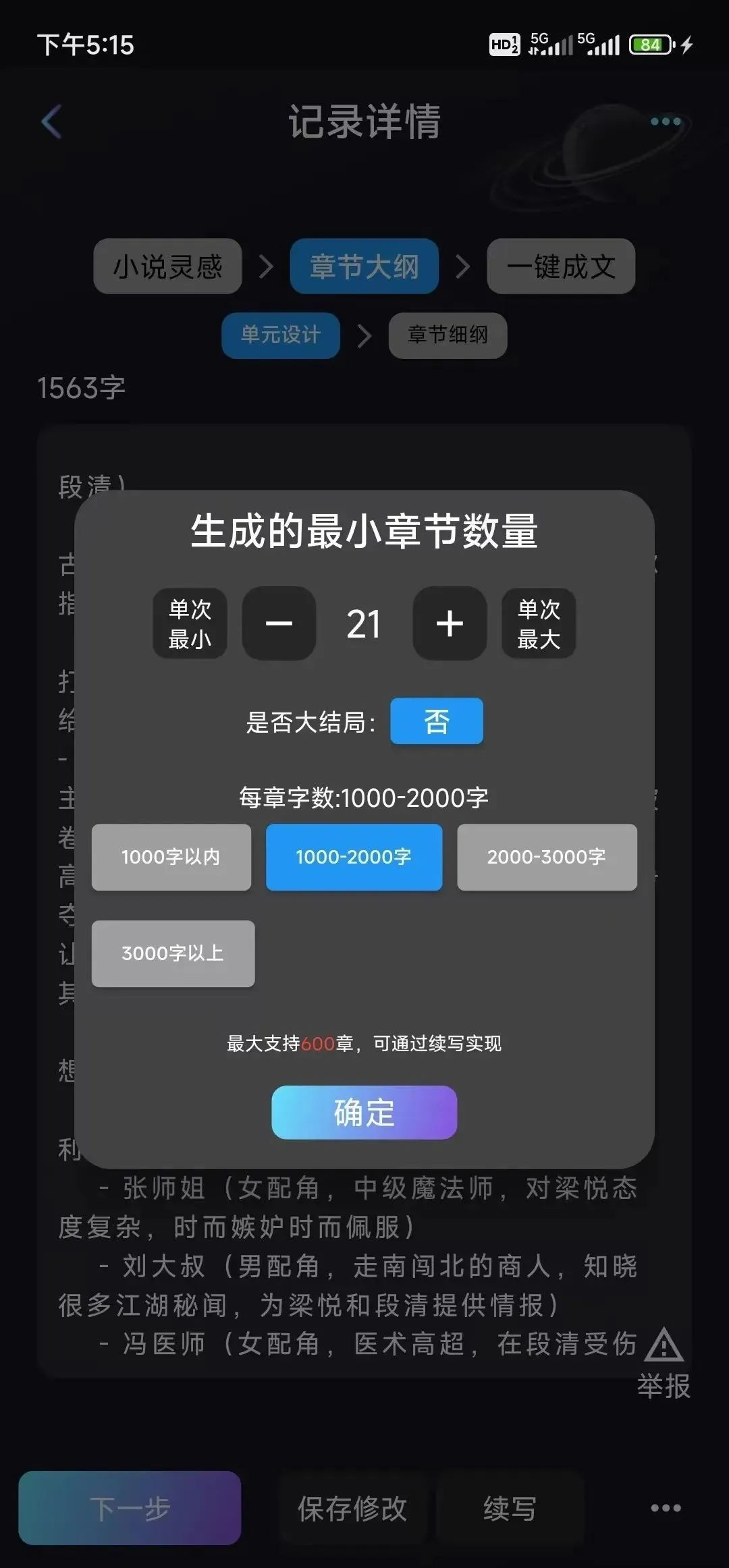
Task: Open the top-right three-dot menu
Action: coord(666,121)
